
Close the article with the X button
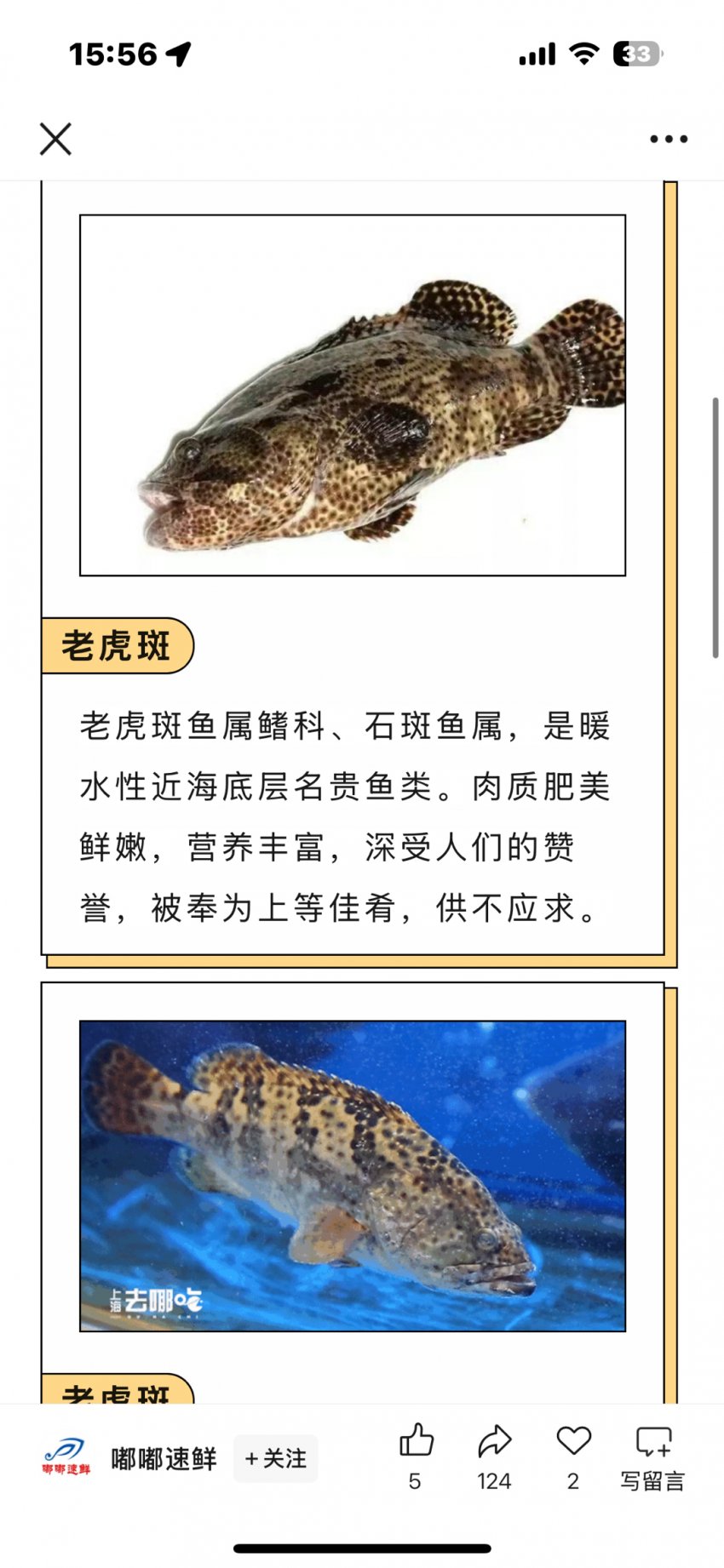point(55,139)
